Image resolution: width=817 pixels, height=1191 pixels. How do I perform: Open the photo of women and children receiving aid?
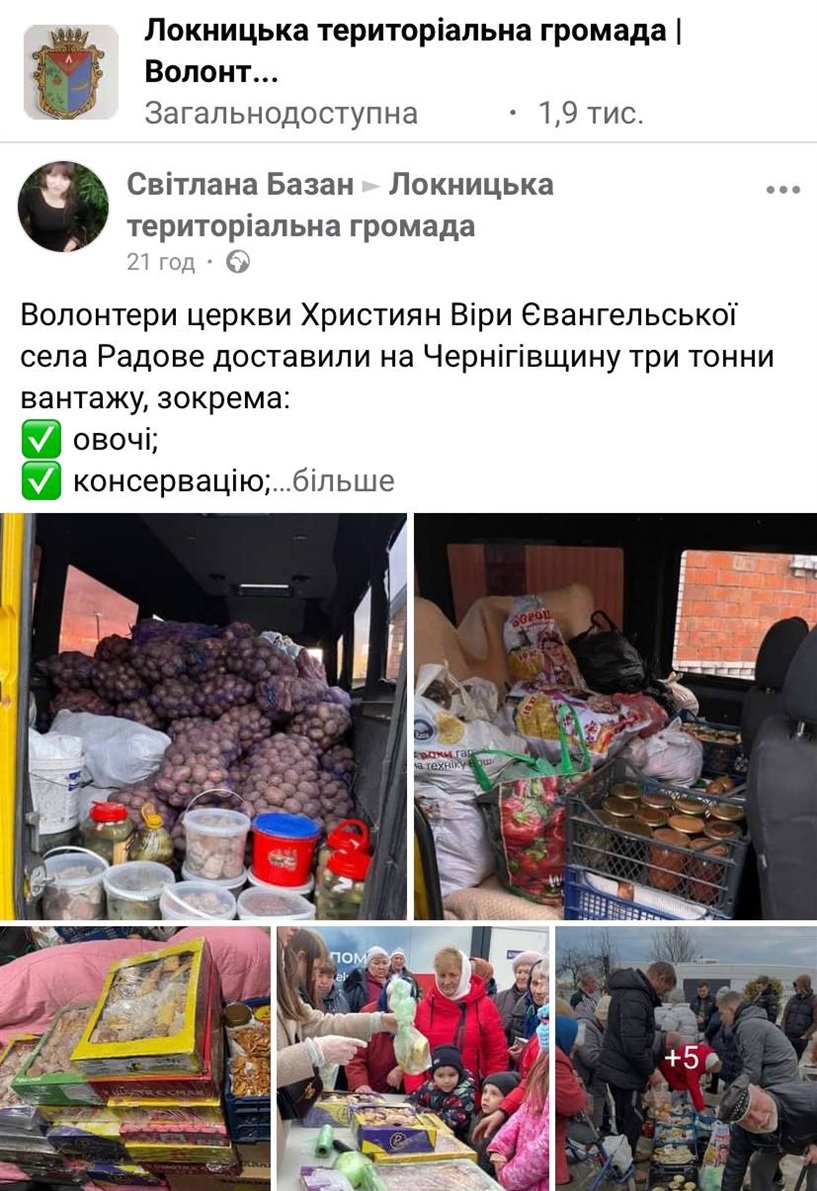coord(413,1058)
